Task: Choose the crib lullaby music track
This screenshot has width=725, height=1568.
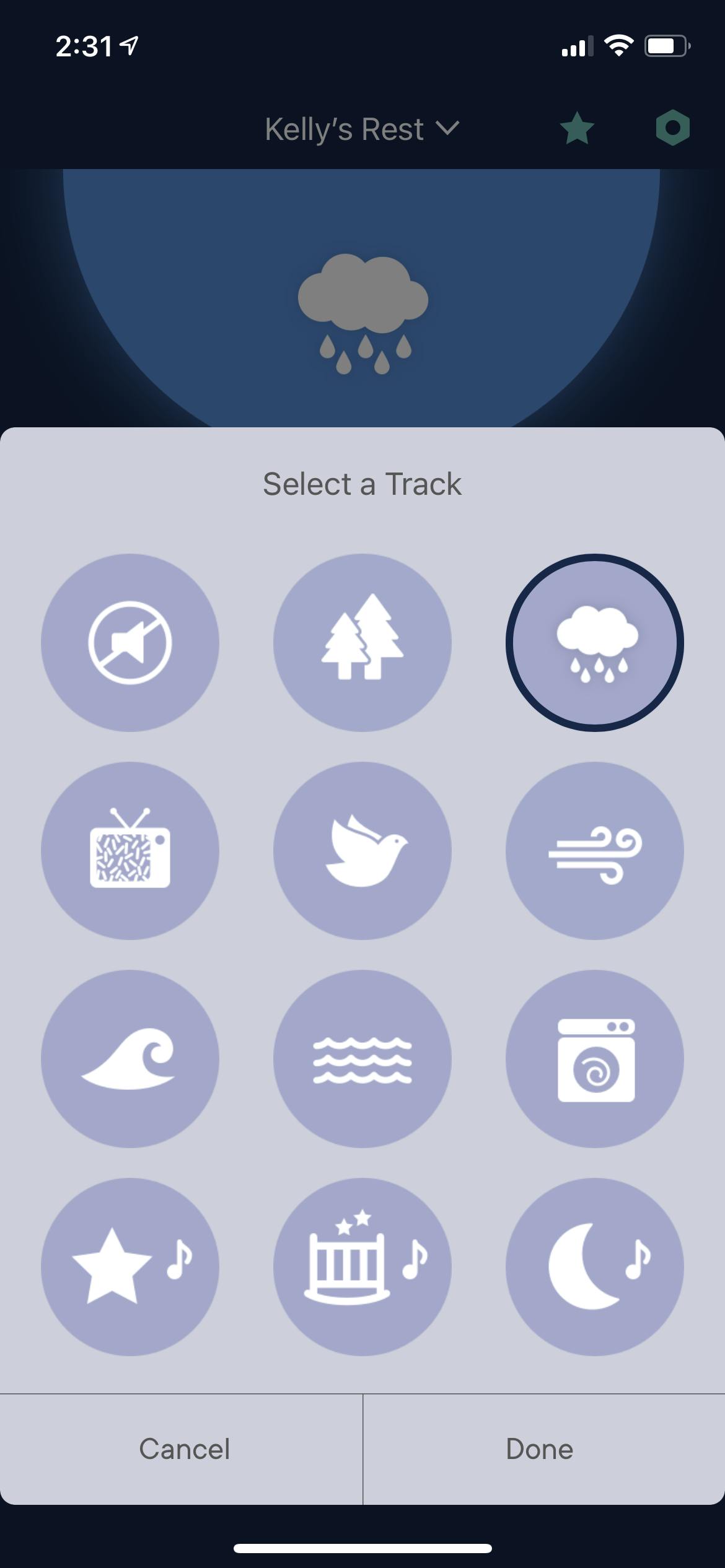Action: pos(362,1266)
